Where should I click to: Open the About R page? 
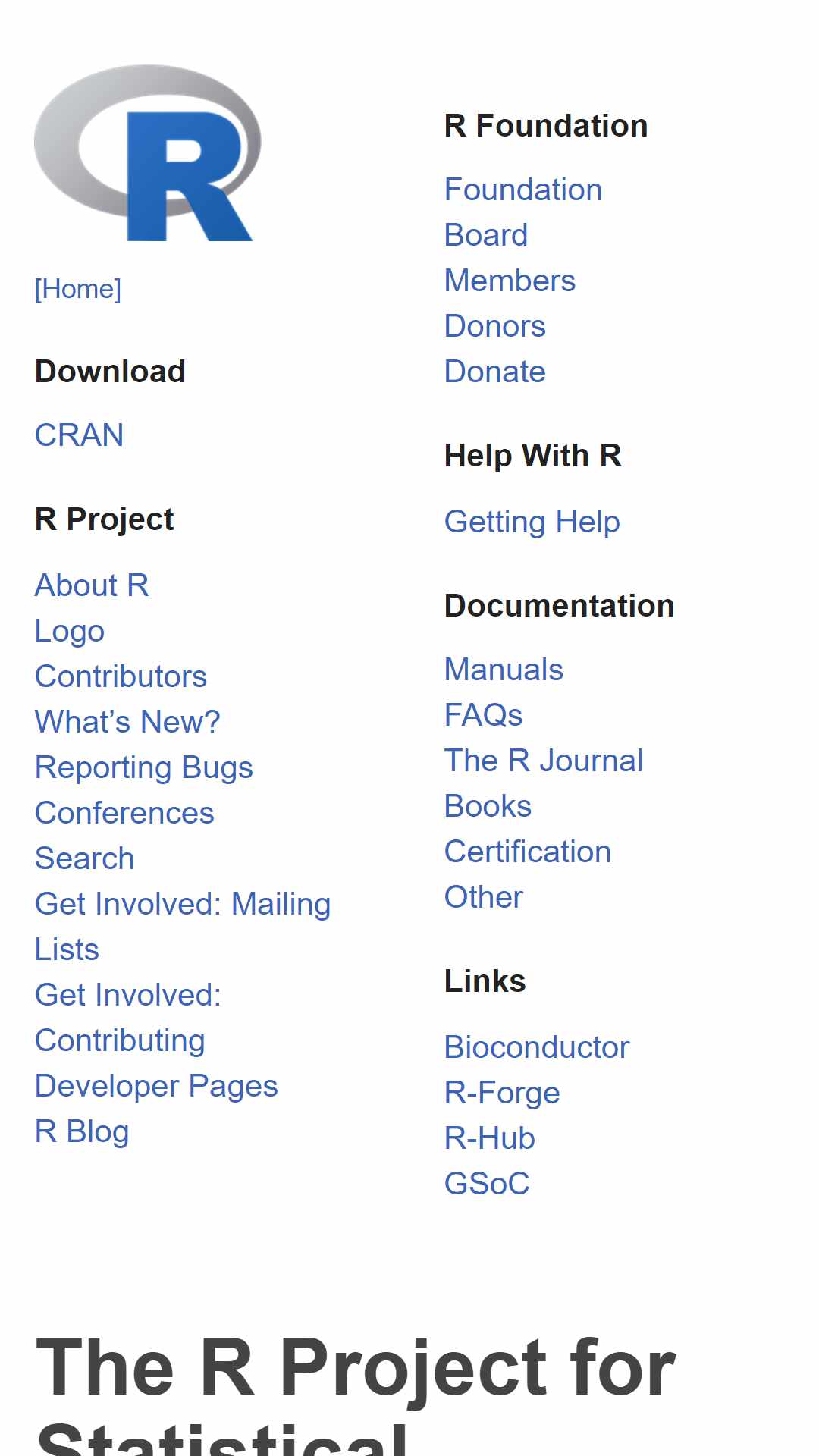click(92, 585)
